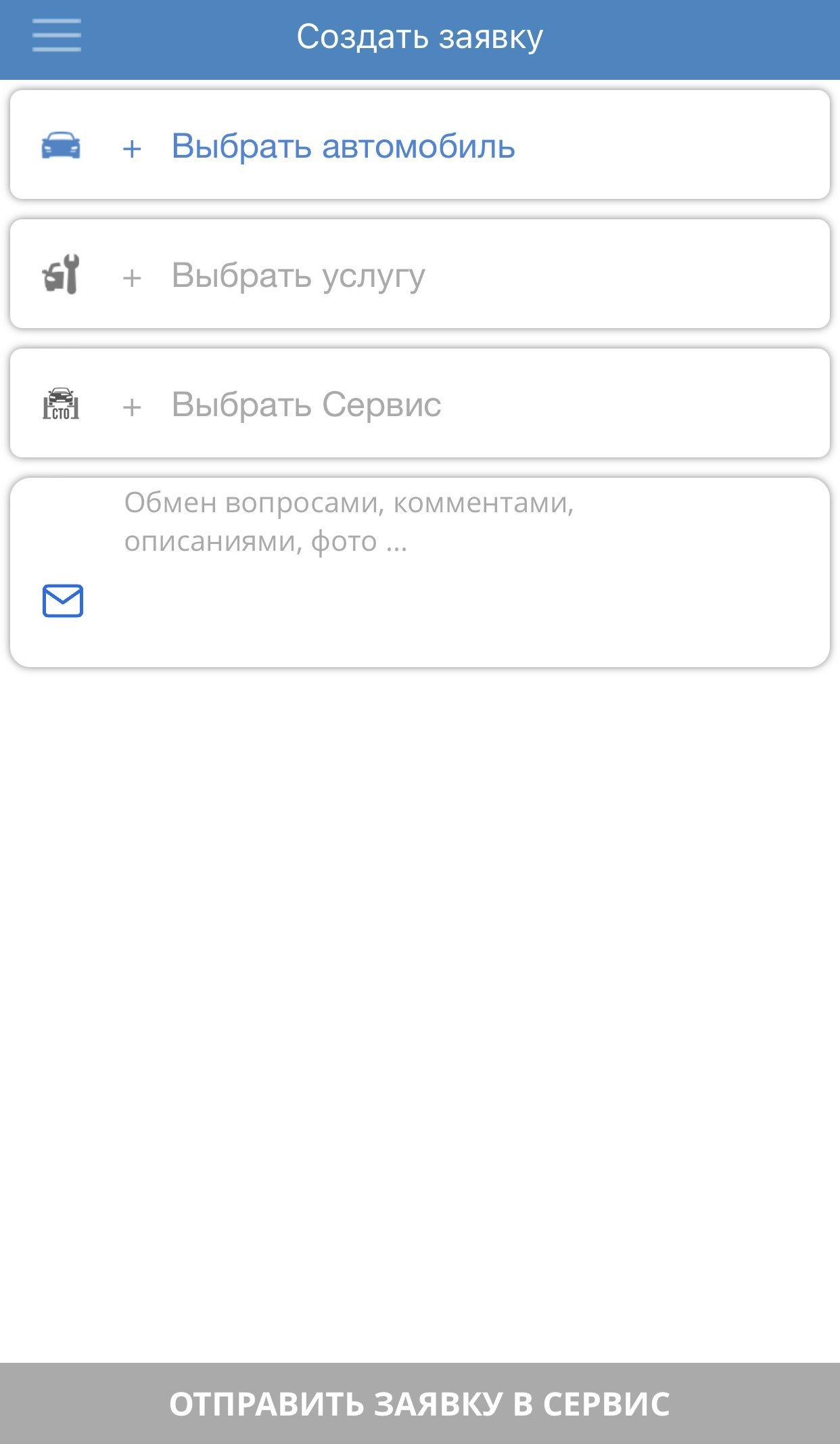Screen dimensions: 840x1444
Task: Open the Выбрать услугу row
Action: pyautogui.click(x=298, y=275)
